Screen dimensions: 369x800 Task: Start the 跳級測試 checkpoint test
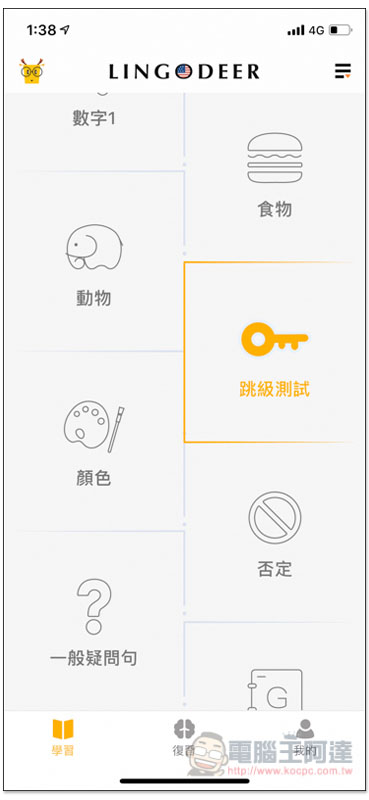[275, 358]
